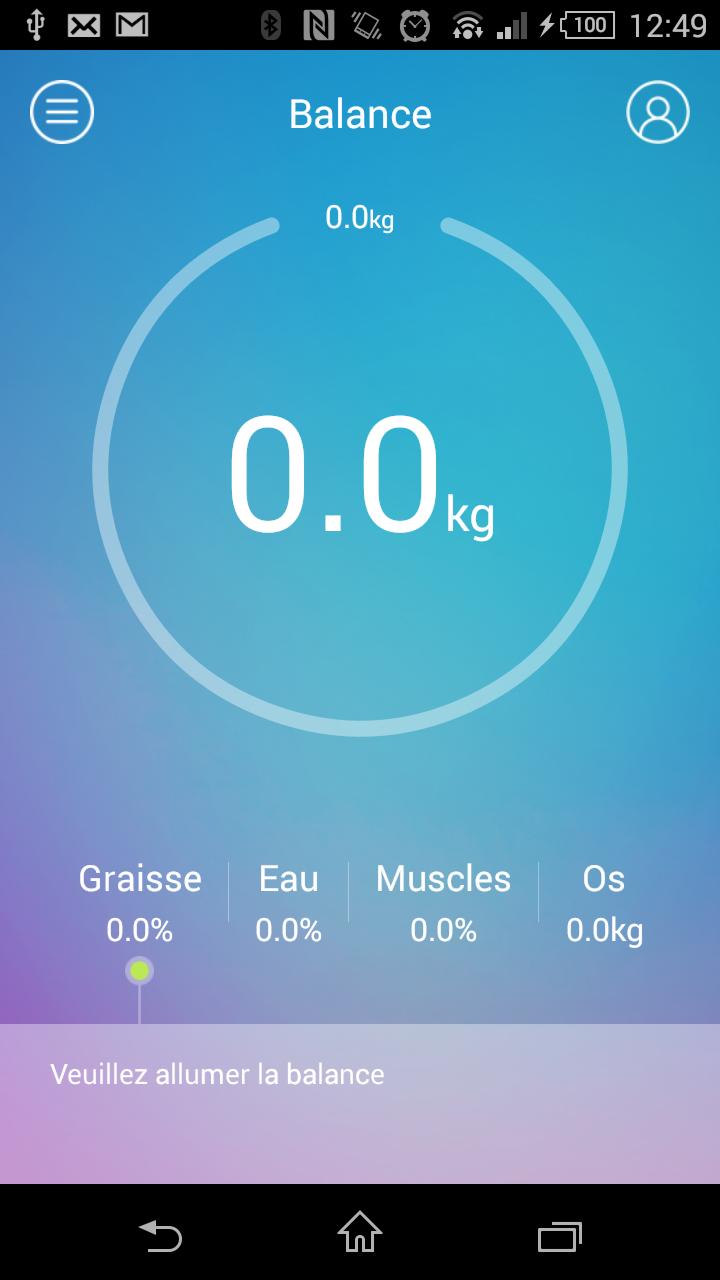The height and width of the screenshot is (1280, 720).
Task: Tap the USB connection status icon
Action: [35, 22]
